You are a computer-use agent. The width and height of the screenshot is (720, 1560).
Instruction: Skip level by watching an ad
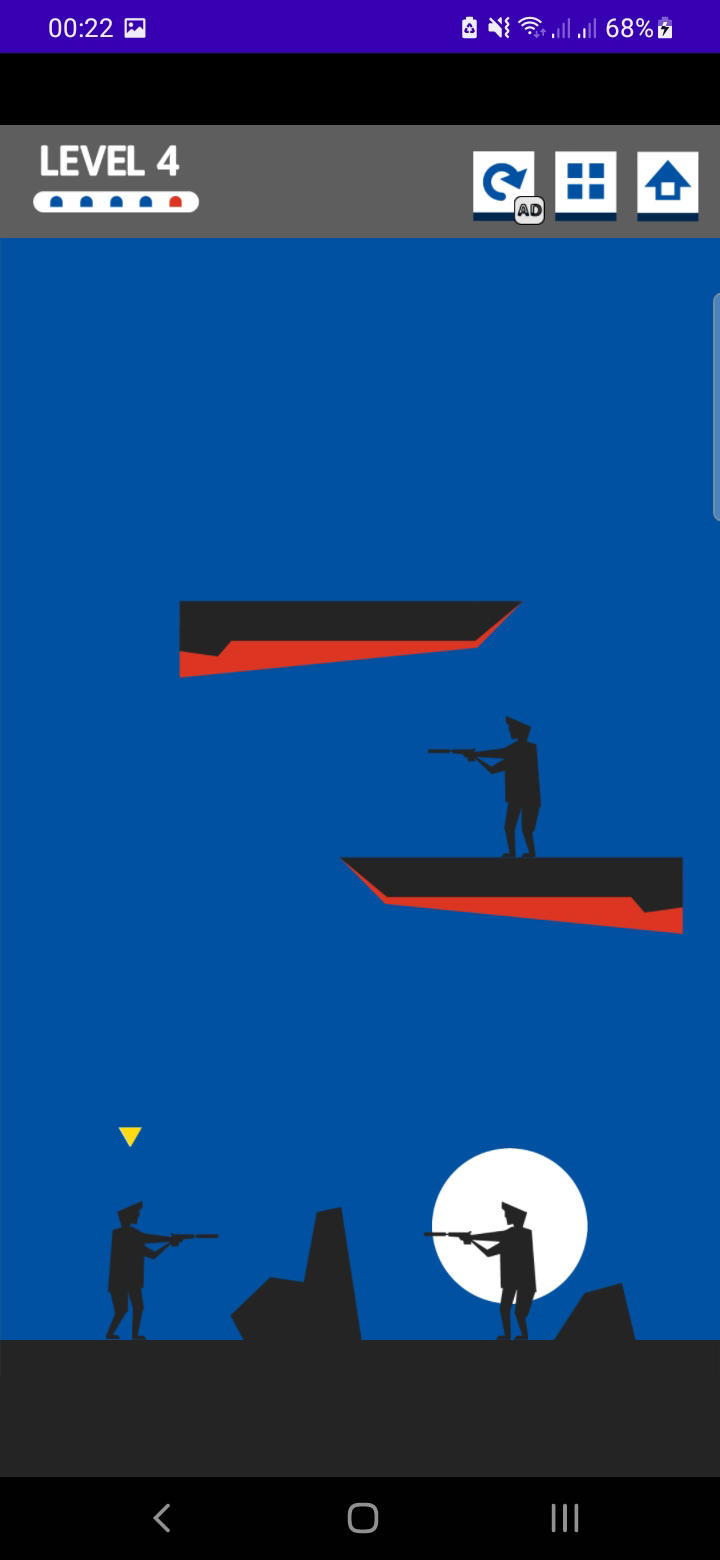(x=503, y=184)
